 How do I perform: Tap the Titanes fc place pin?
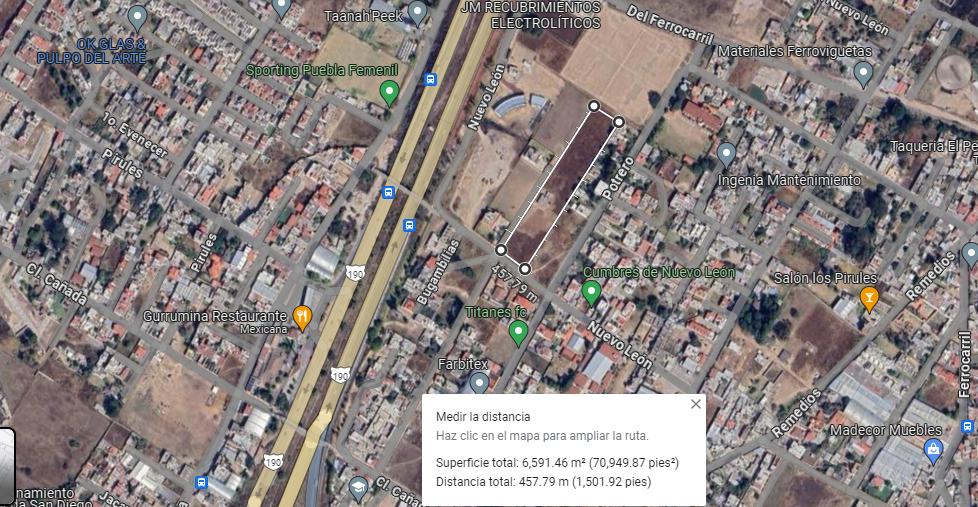pos(518,333)
